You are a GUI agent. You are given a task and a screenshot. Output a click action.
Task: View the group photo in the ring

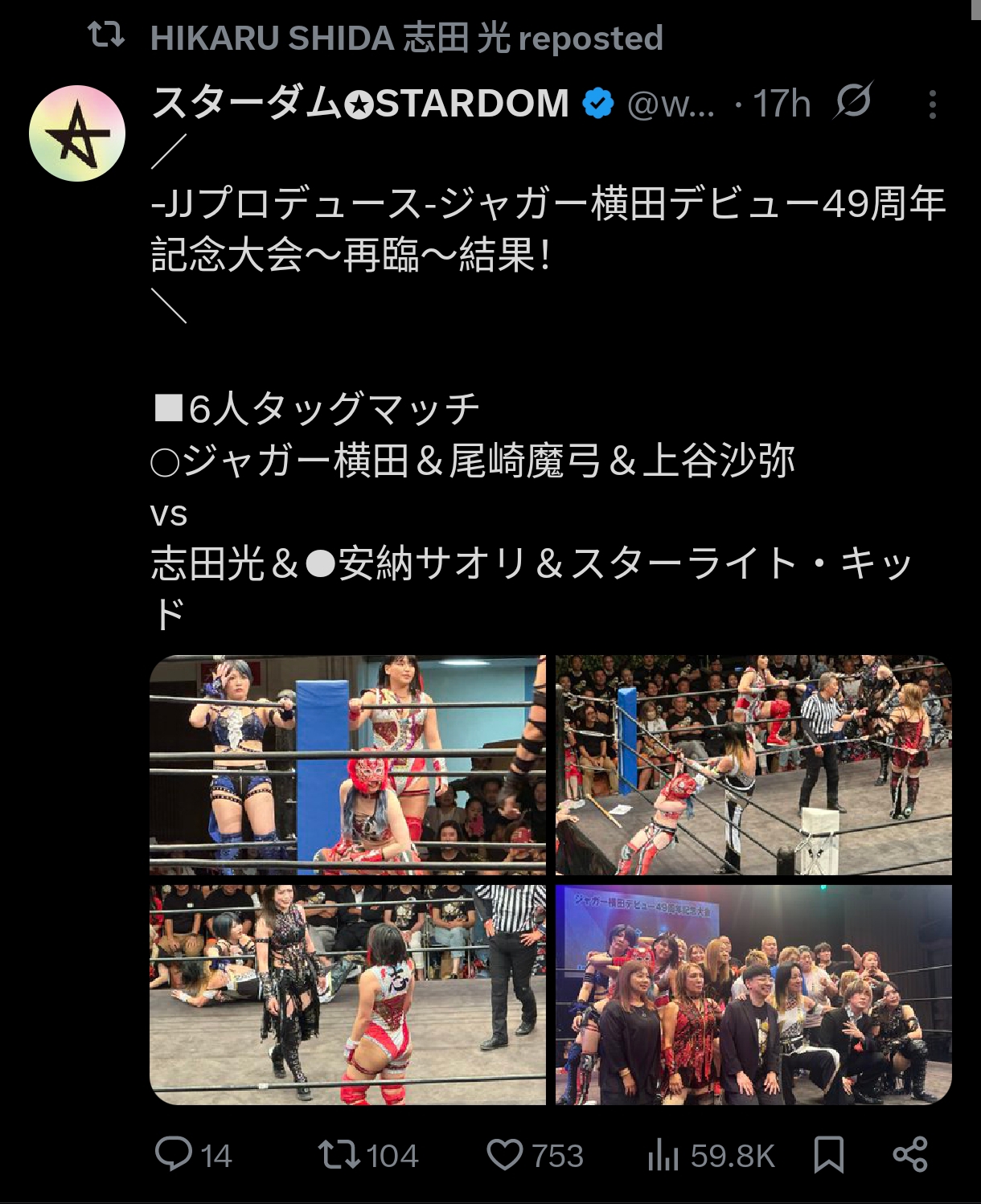pyautogui.click(x=753, y=995)
